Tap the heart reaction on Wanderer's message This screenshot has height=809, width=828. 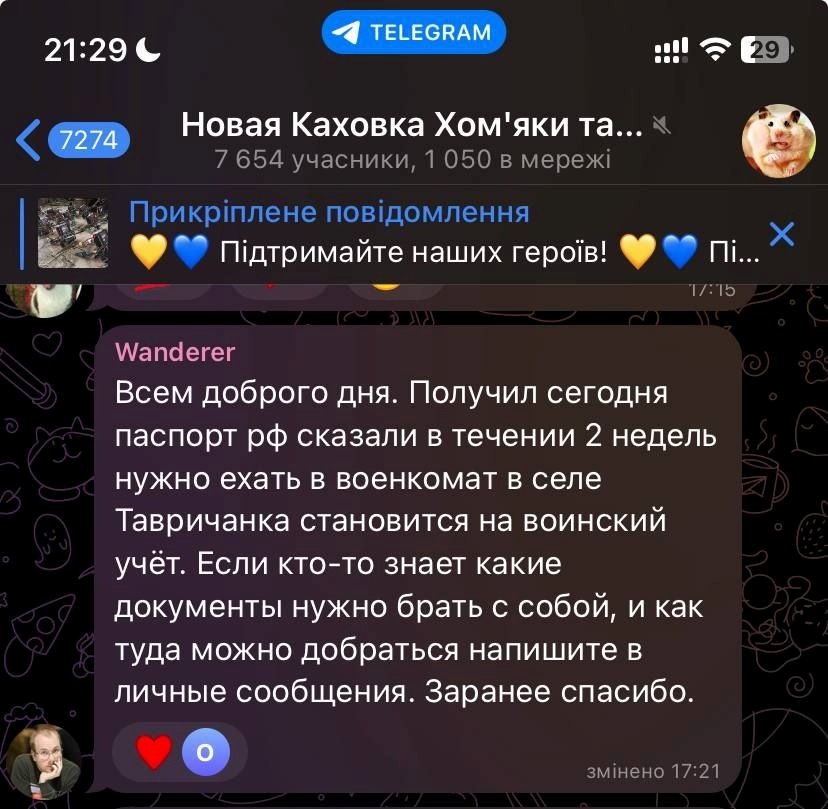(x=153, y=752)
